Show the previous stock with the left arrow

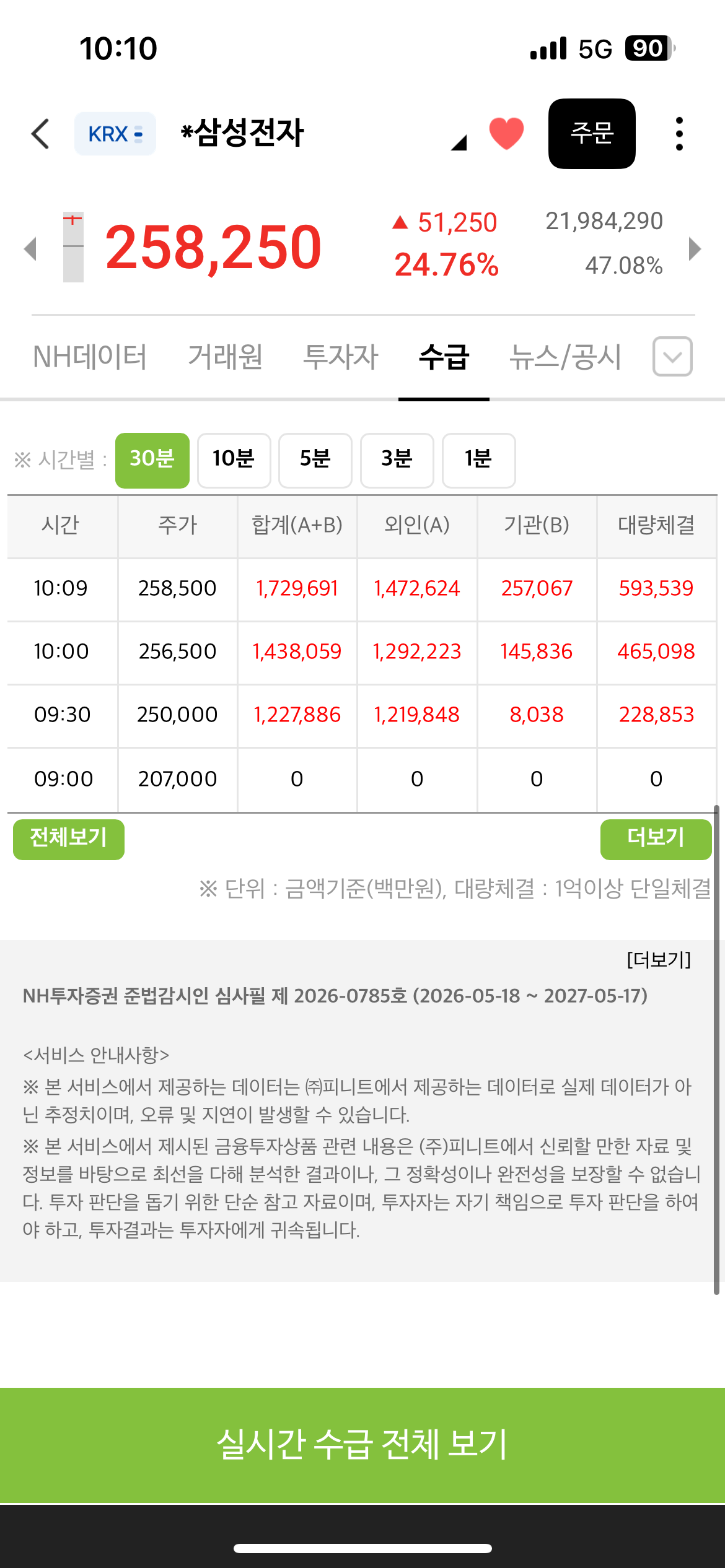[30, 249]
